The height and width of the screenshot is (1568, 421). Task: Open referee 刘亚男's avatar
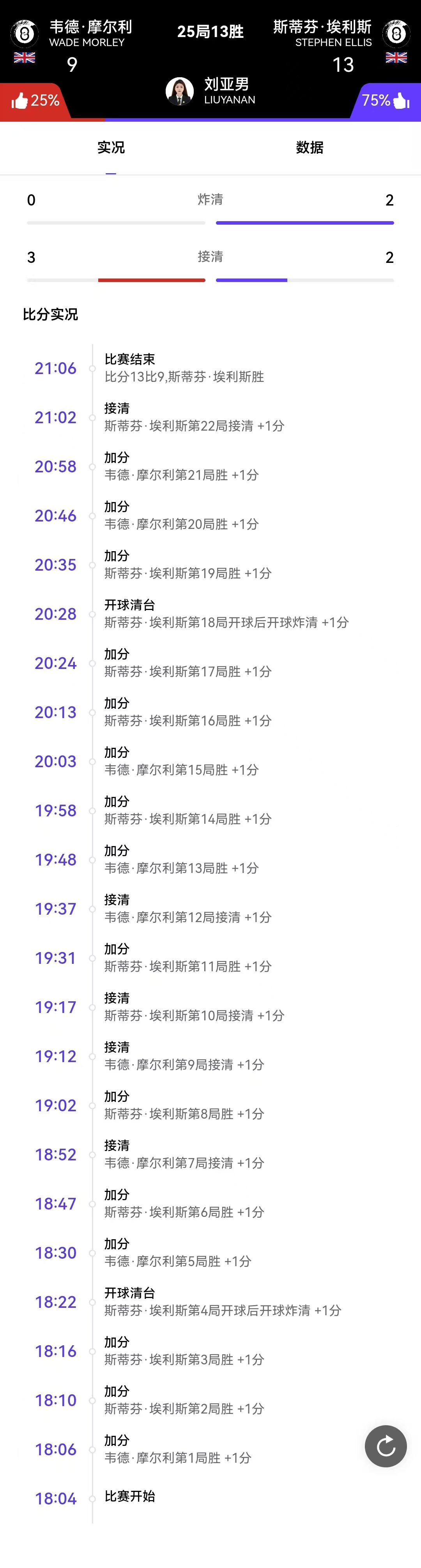(179, 91)
